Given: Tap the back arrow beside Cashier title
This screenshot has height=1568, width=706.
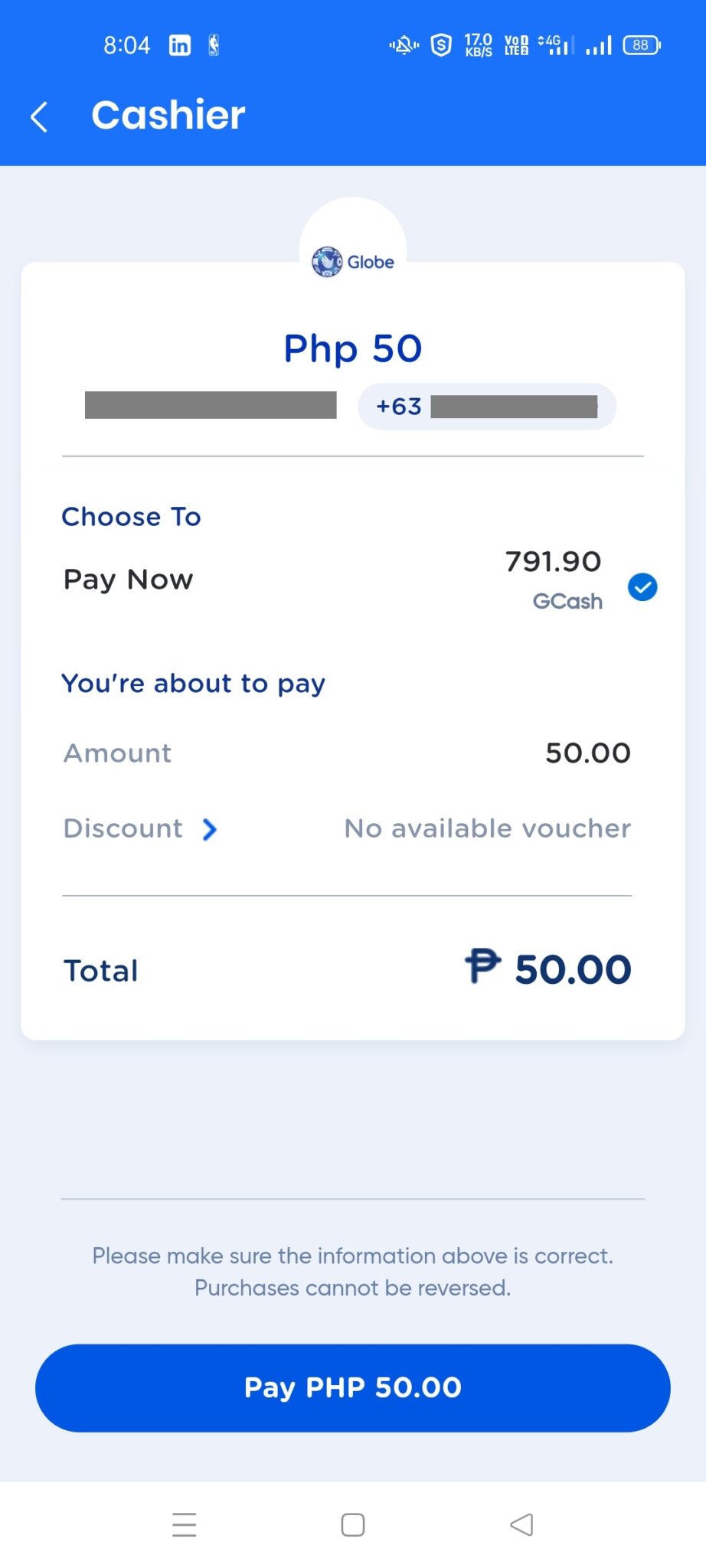Looking at the screenshot, I should coord(38,116).
